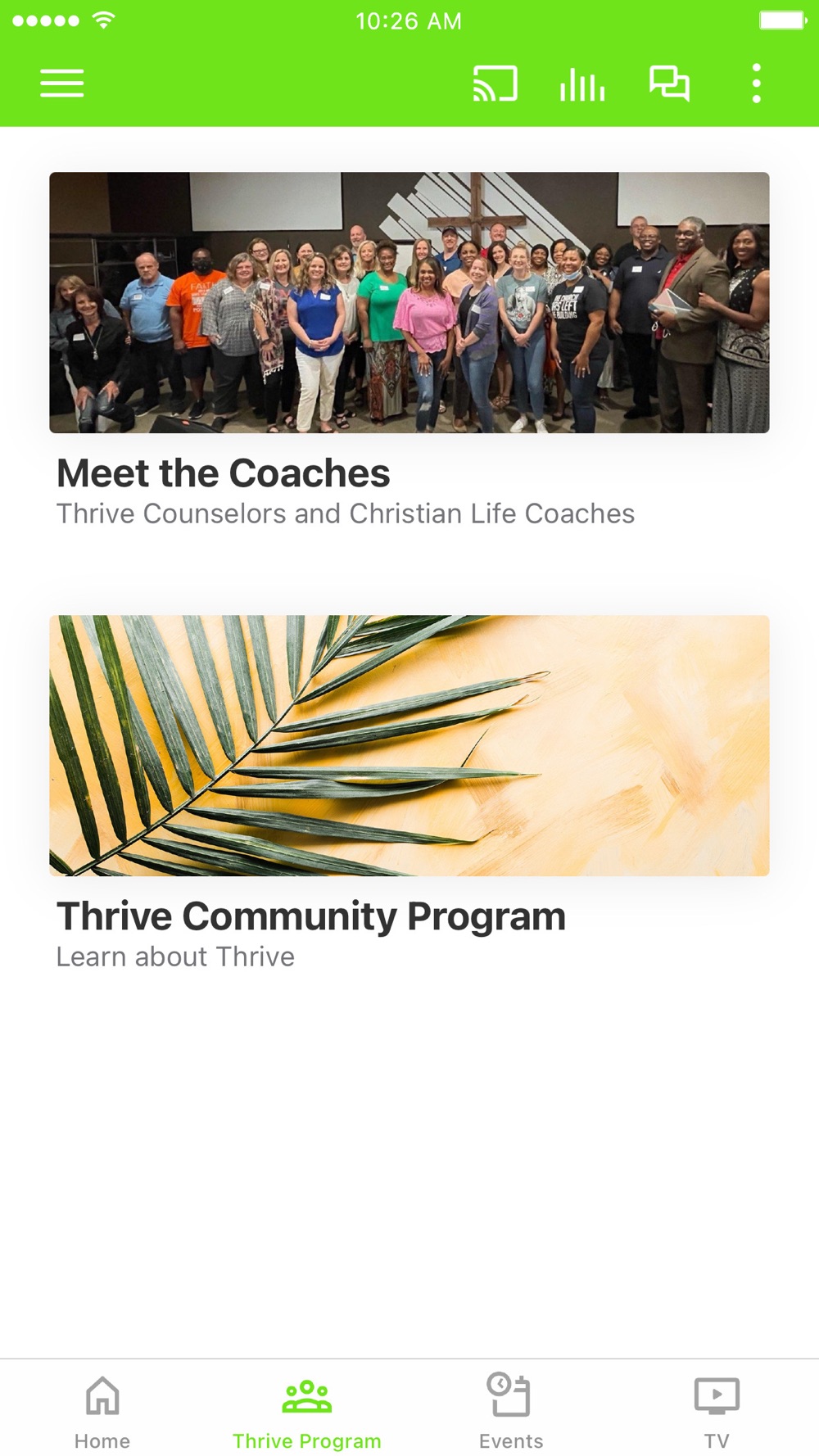Open the audio bars icon

(x=582, y=84)
